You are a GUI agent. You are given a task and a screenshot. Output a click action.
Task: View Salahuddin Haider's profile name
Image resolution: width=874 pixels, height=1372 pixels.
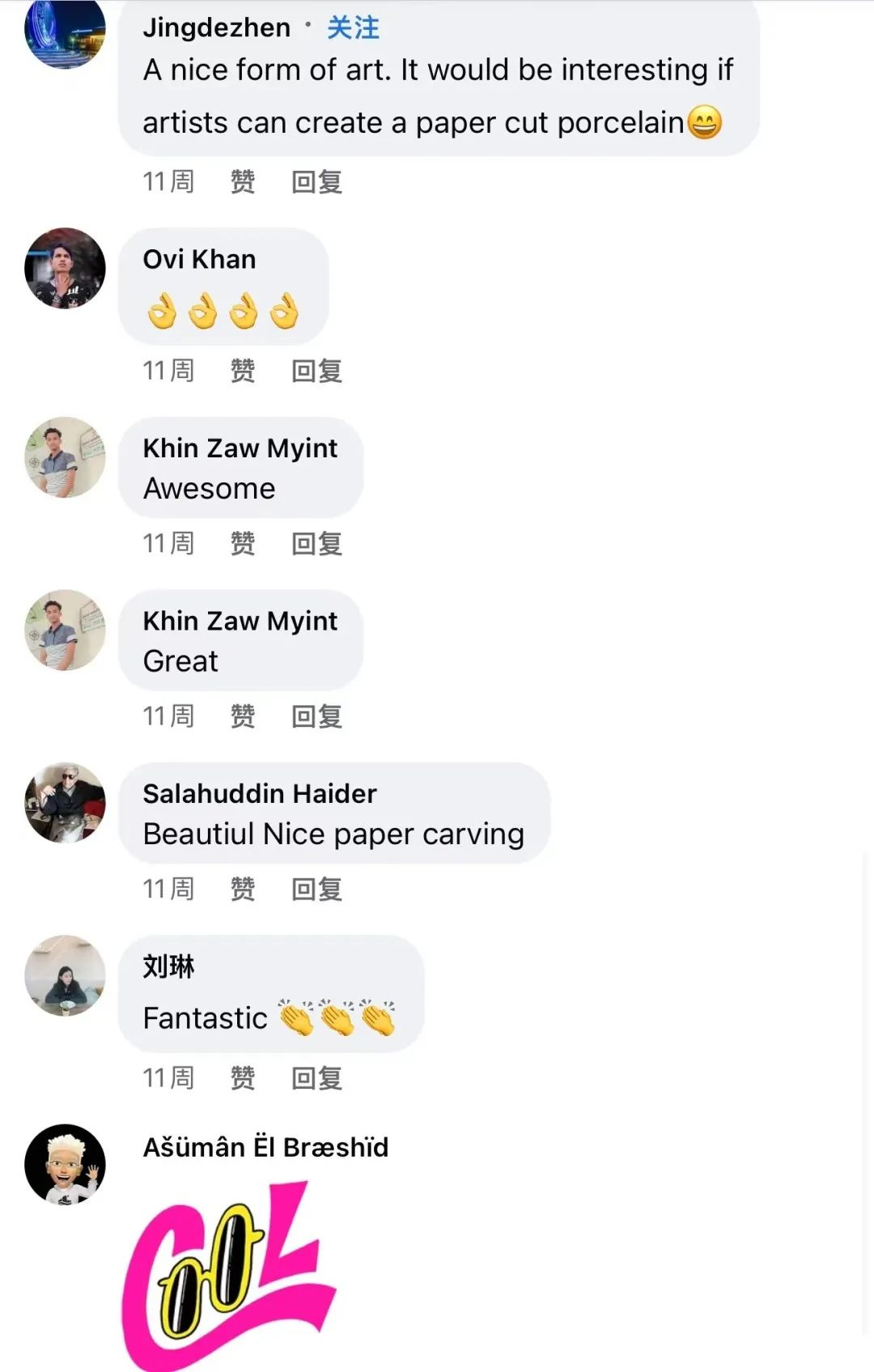click(x=260, y=793)
